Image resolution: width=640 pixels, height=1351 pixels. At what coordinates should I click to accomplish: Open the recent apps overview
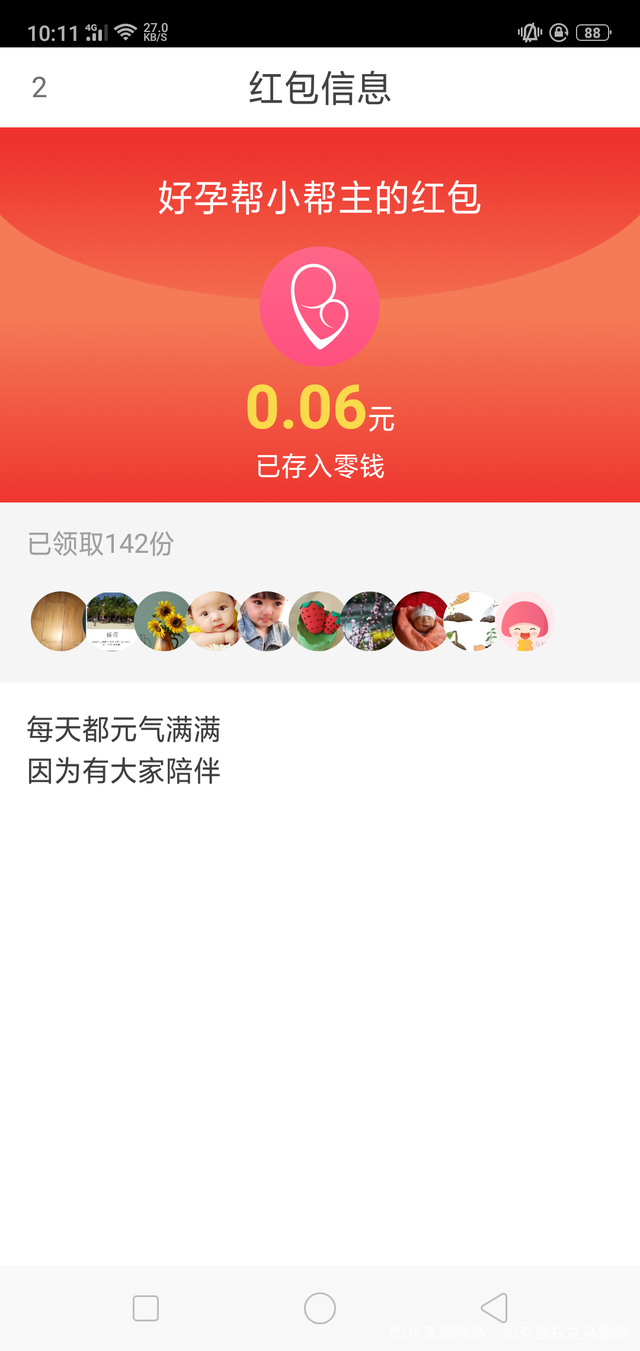click(146, 1308)
